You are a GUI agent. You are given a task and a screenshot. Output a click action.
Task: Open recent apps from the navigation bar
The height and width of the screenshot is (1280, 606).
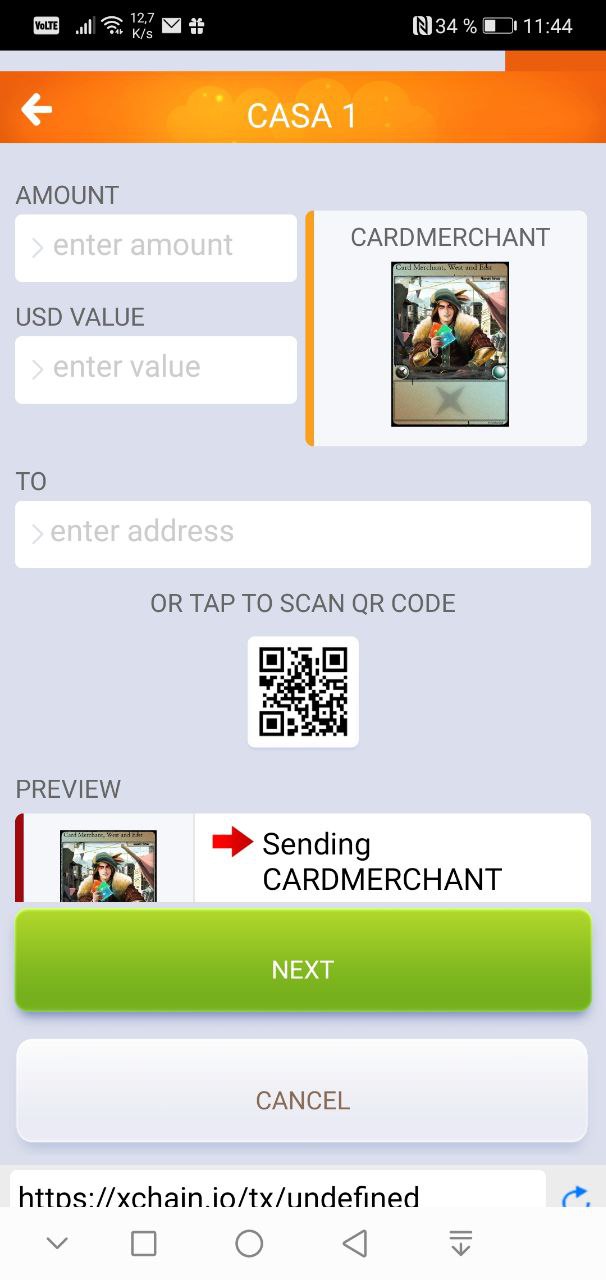point(144,1243)
